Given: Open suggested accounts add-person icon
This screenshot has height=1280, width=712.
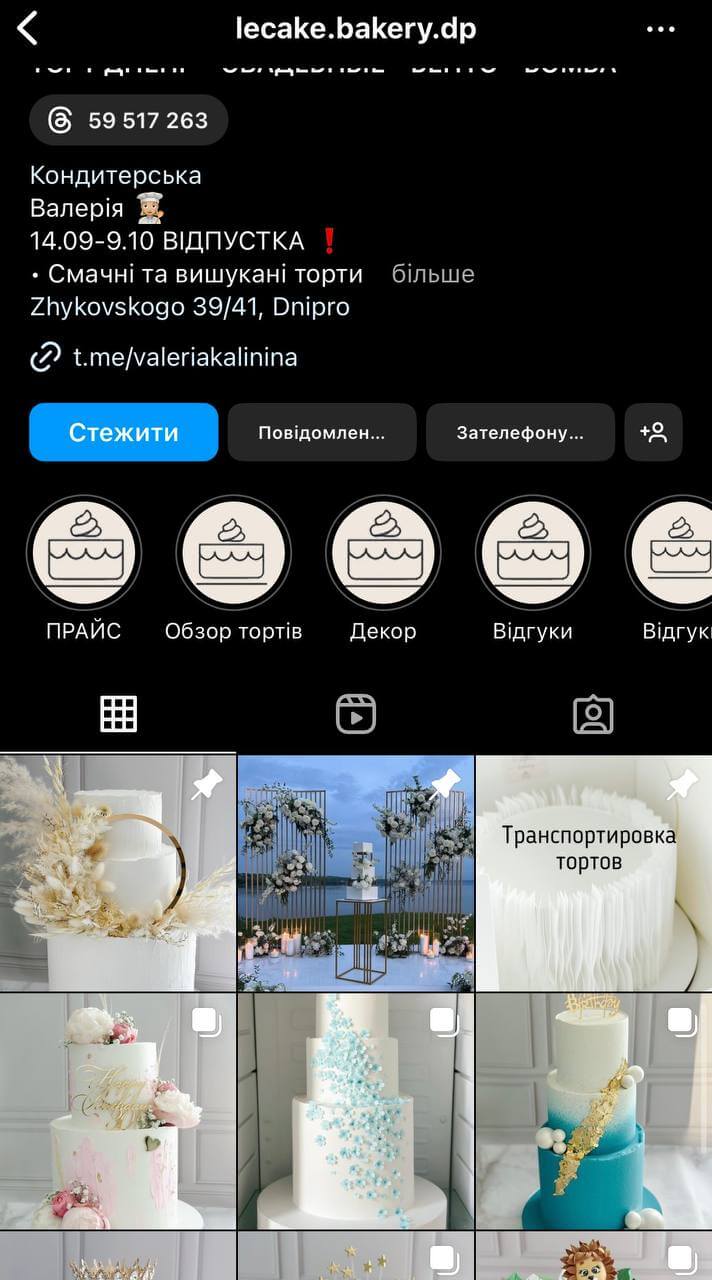Looking at the screenshot, I should click(x=653, y=433).
